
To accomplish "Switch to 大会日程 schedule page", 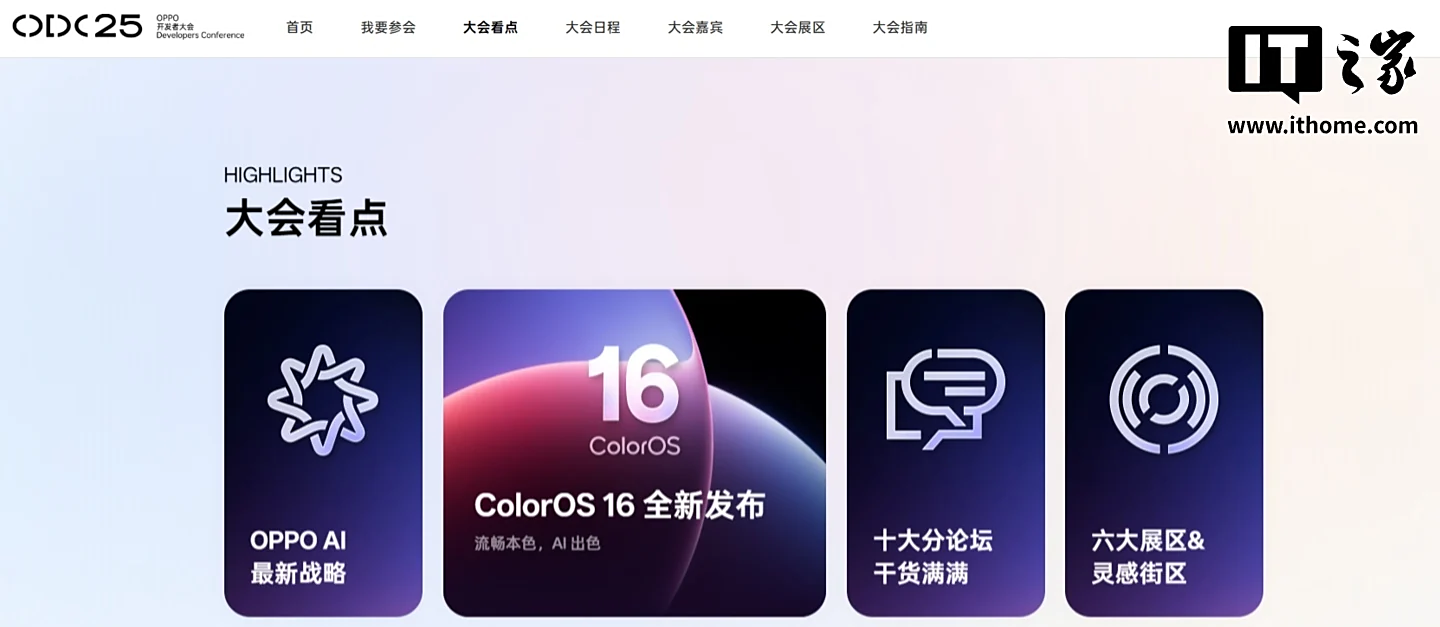I will pos(592,28).
